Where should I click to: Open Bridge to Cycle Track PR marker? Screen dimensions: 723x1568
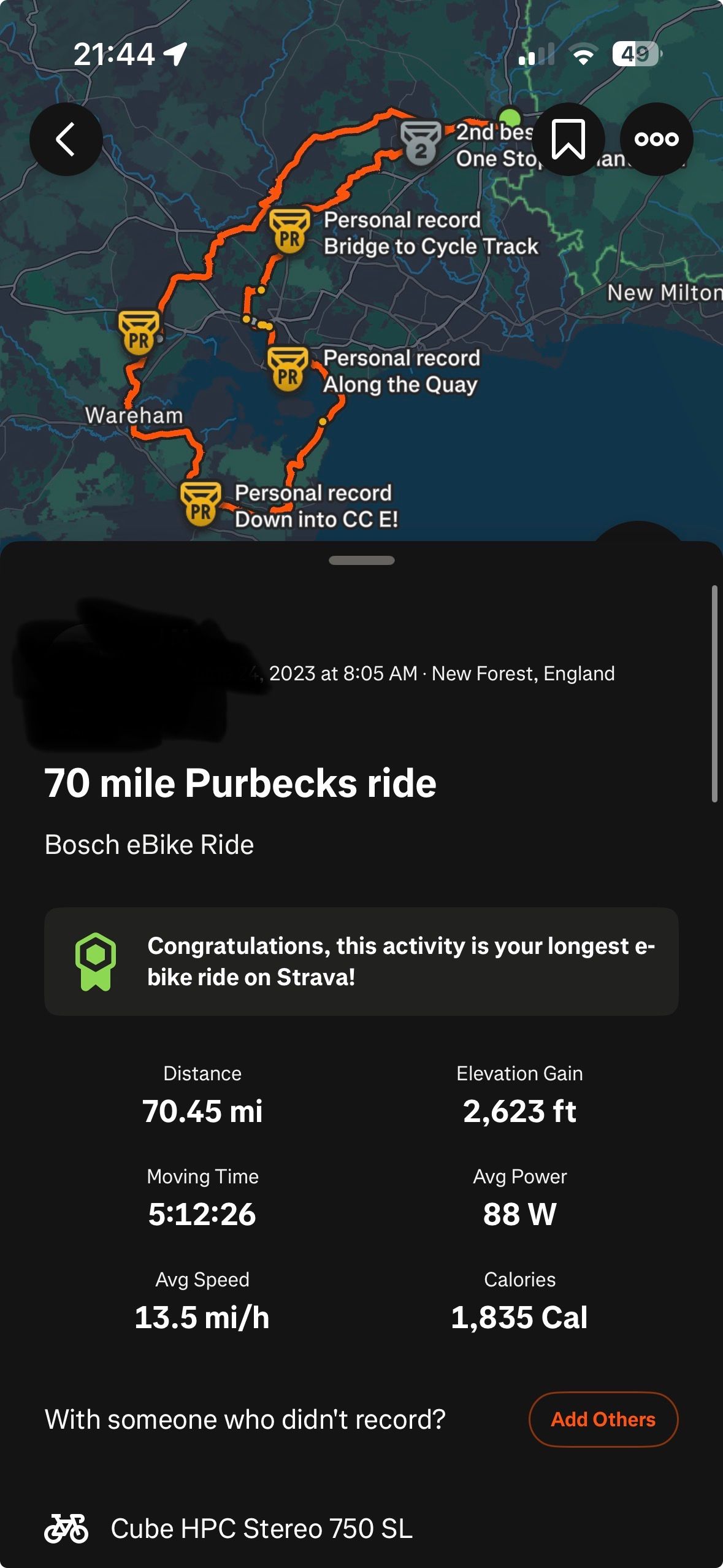289,231
